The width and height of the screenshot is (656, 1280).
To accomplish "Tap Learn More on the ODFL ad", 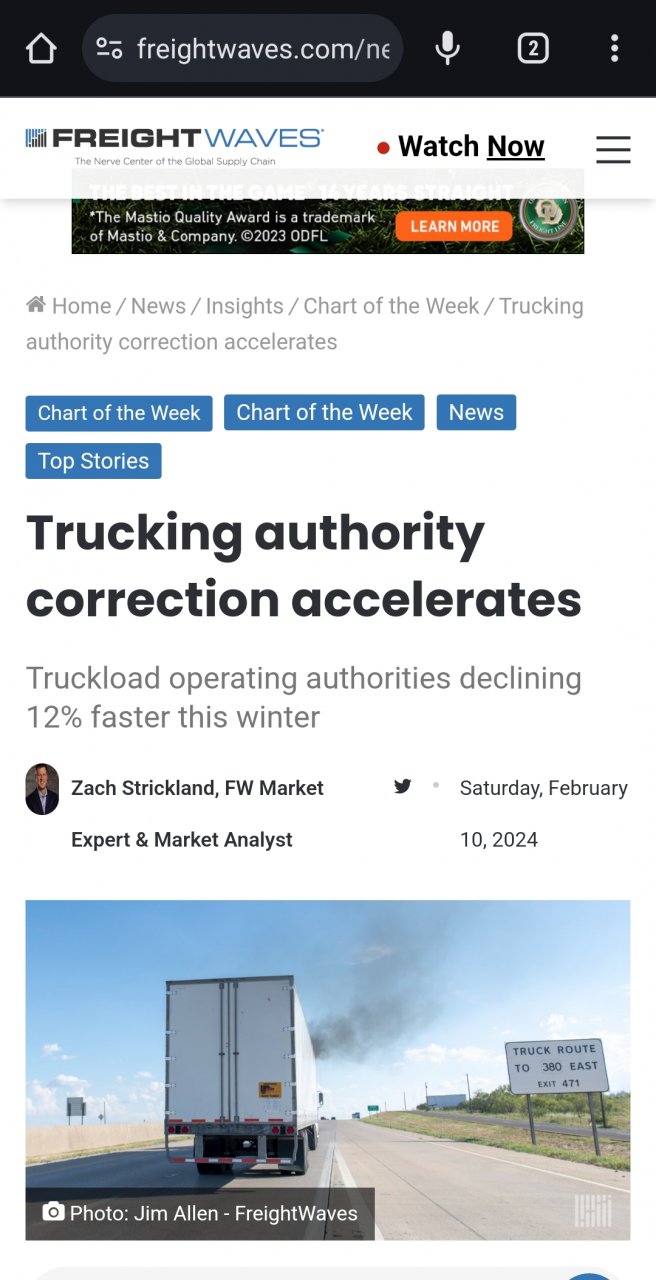I will pos(454,226).
